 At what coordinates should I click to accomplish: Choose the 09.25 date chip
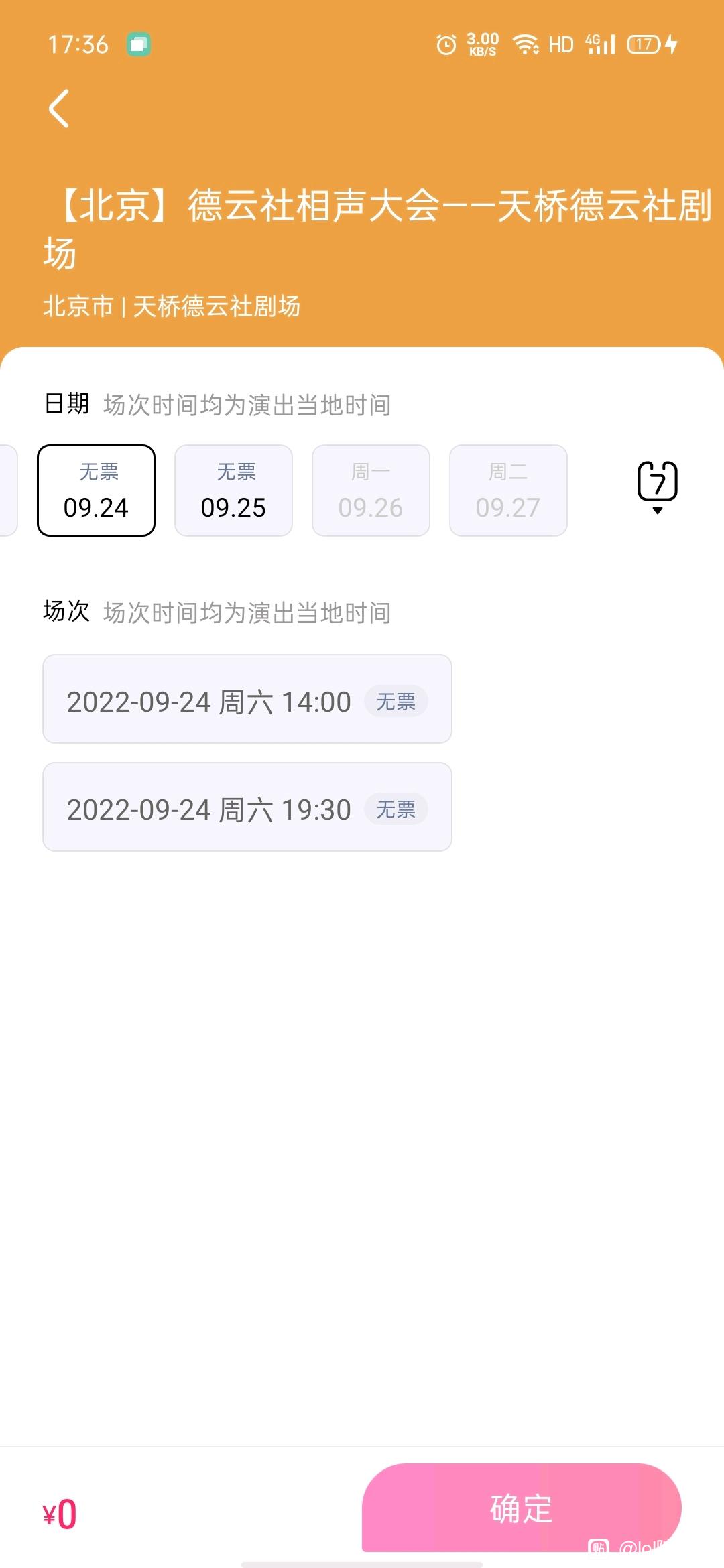pos(233,491)
